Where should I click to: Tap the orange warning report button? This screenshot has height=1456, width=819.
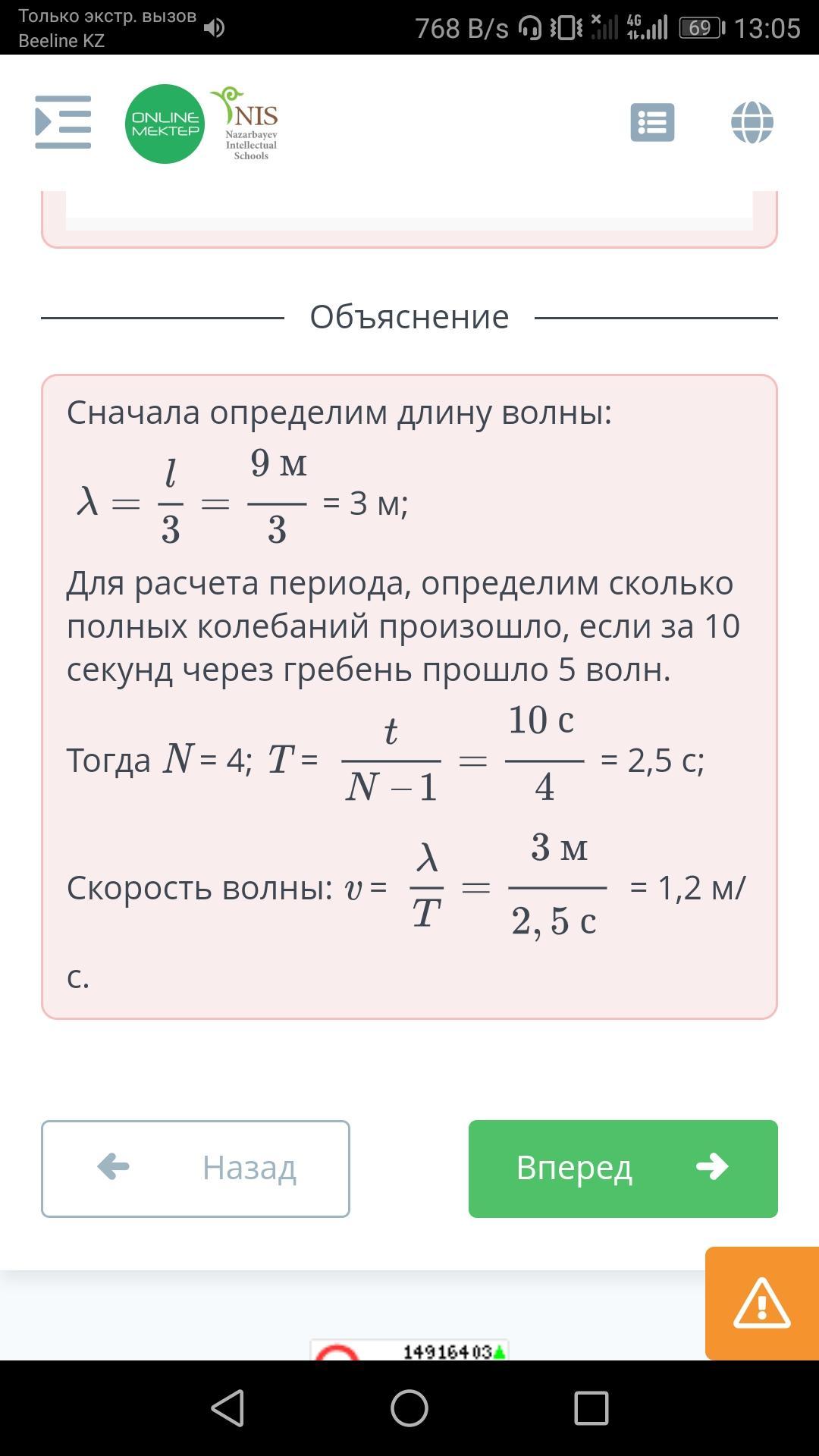(762, 1303)
